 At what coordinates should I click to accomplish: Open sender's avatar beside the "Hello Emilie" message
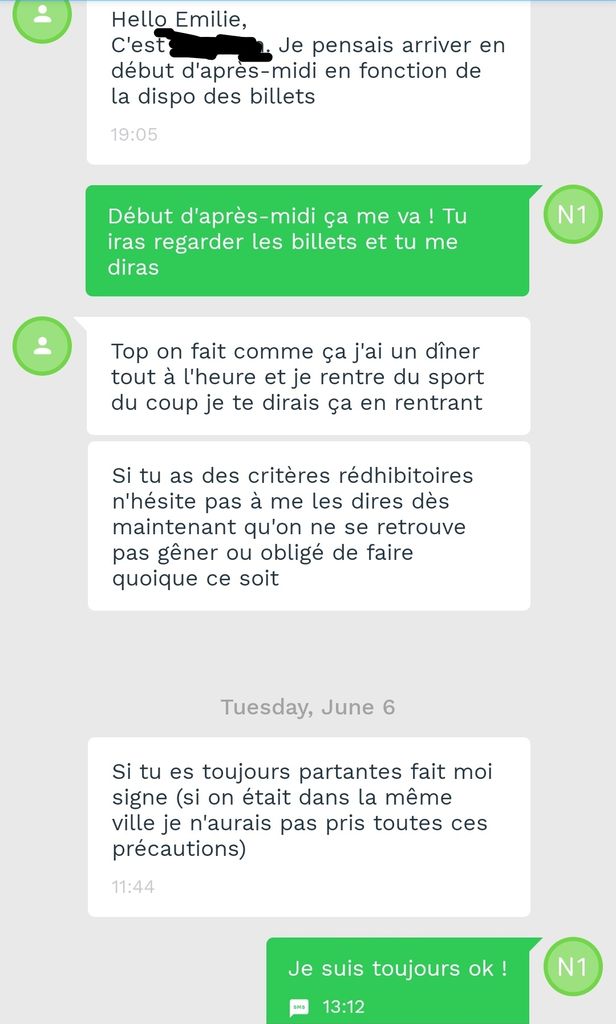coord(42,17)
